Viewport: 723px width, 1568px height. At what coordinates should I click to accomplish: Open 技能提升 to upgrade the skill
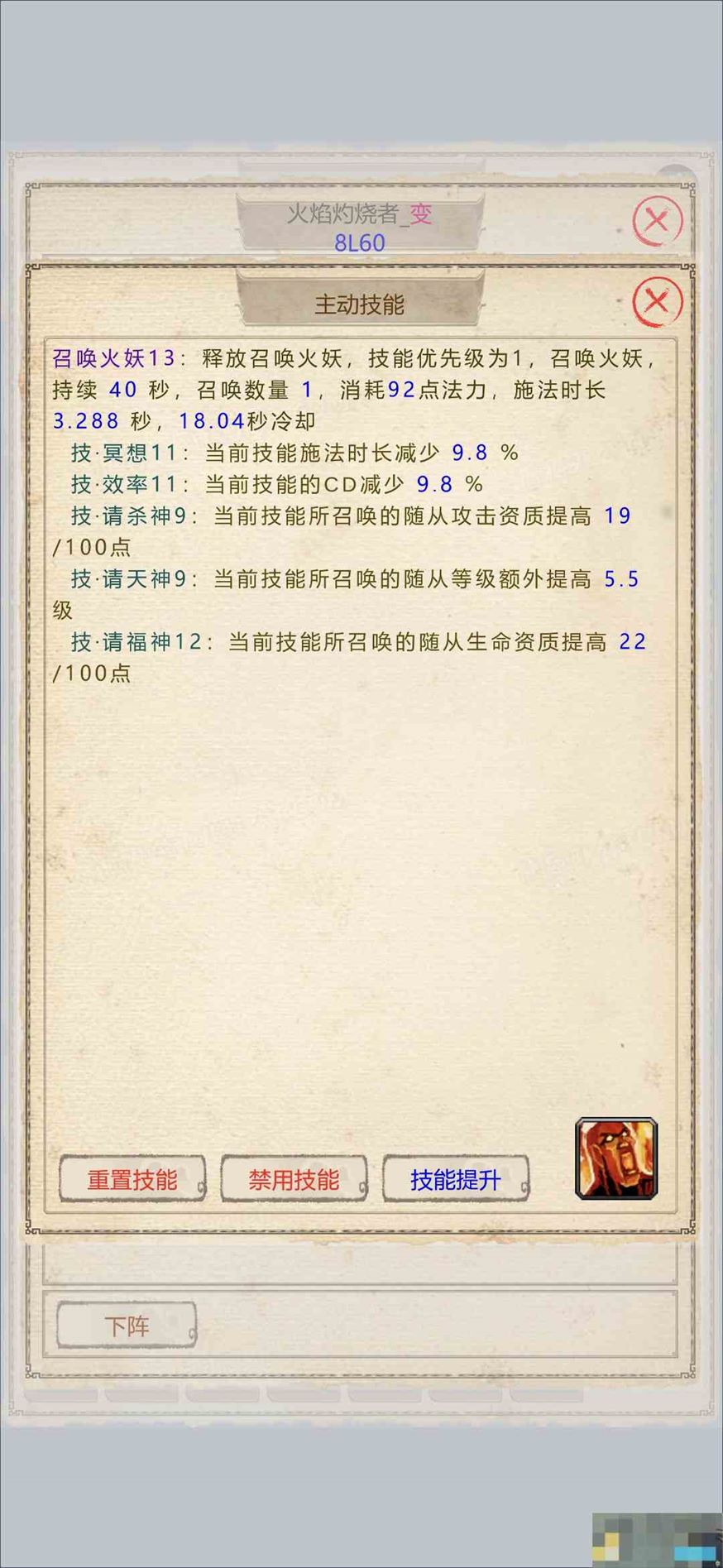(x=455, y=1179)
